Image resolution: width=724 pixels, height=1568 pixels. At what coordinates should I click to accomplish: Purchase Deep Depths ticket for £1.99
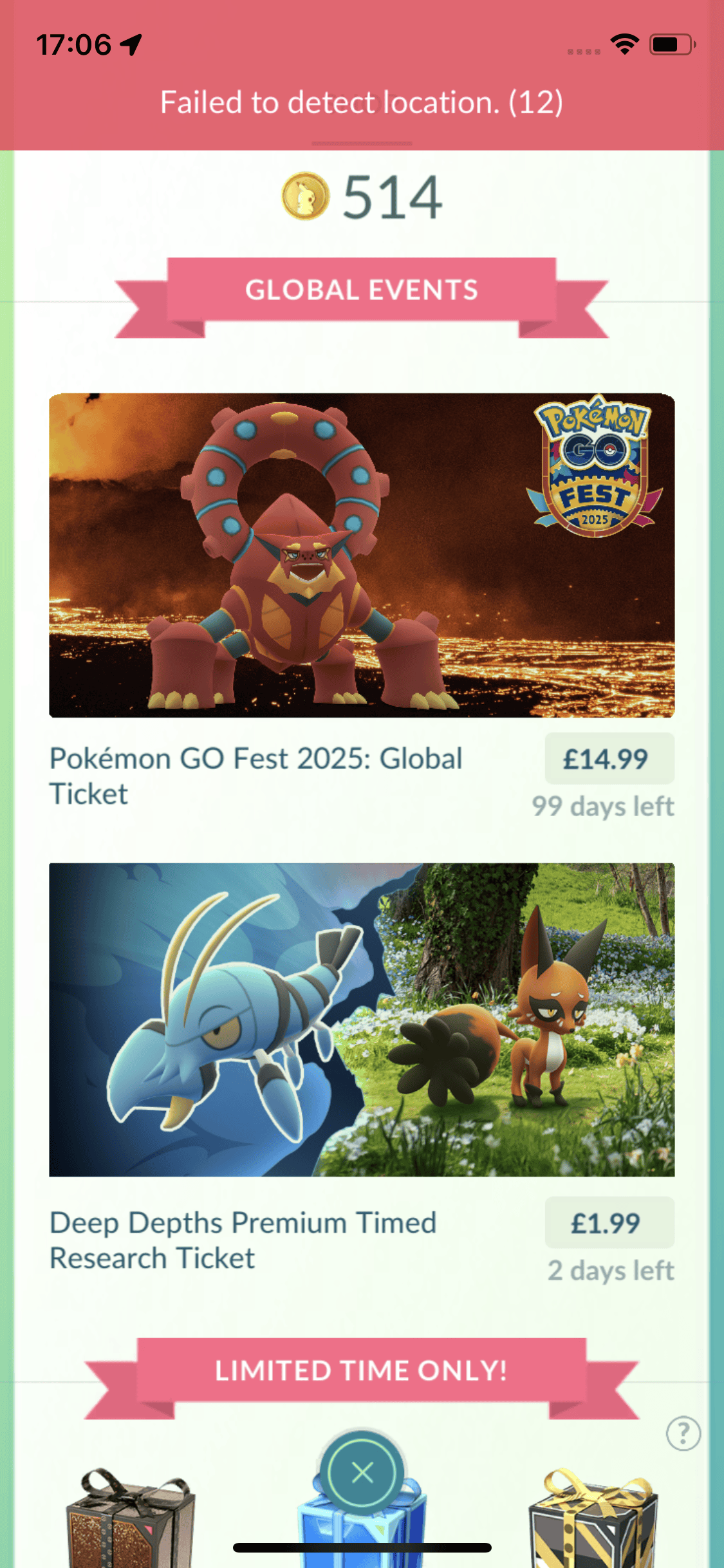click(x=609, y=1222)
